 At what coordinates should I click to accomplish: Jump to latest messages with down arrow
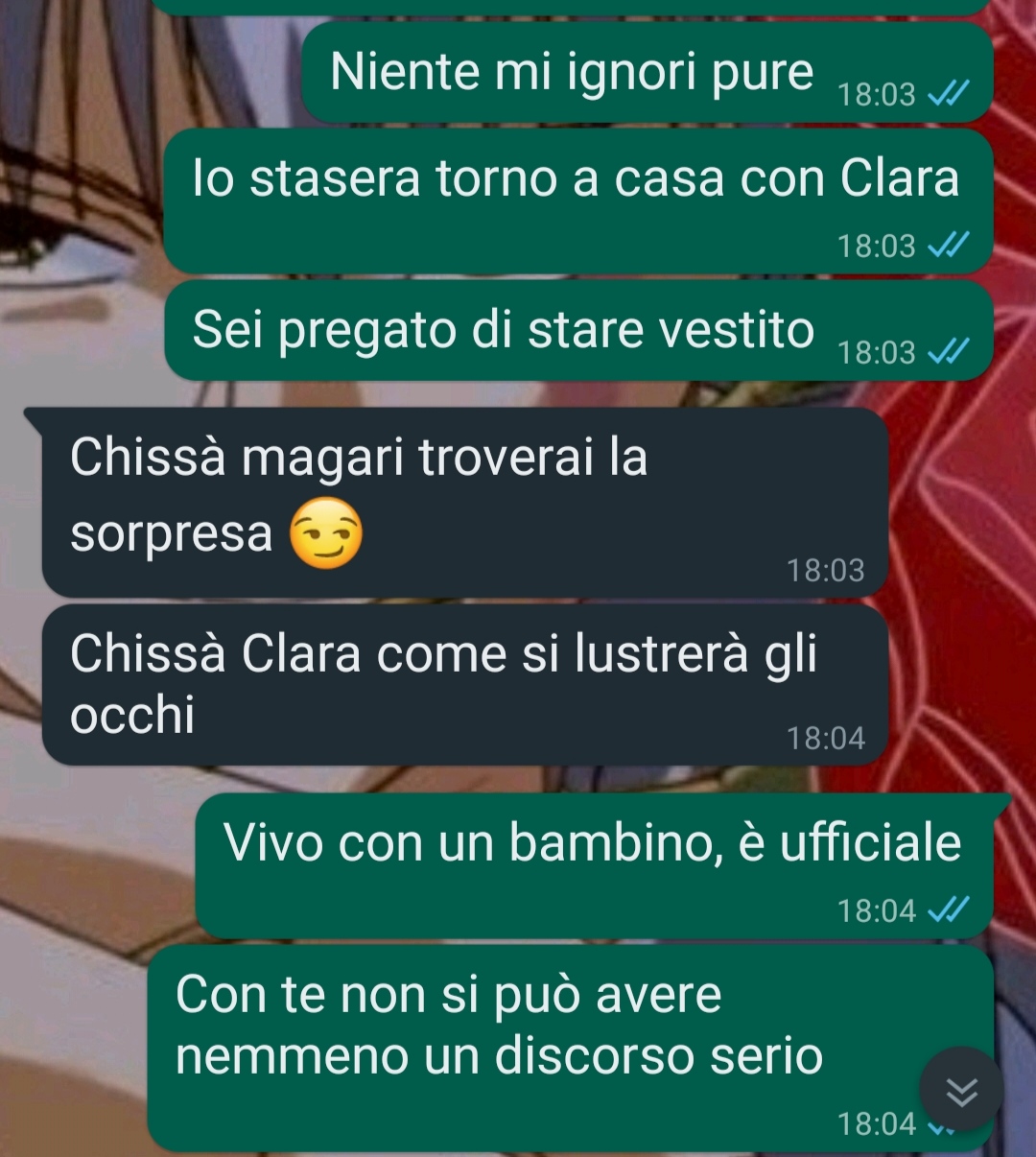(961, 1090)
